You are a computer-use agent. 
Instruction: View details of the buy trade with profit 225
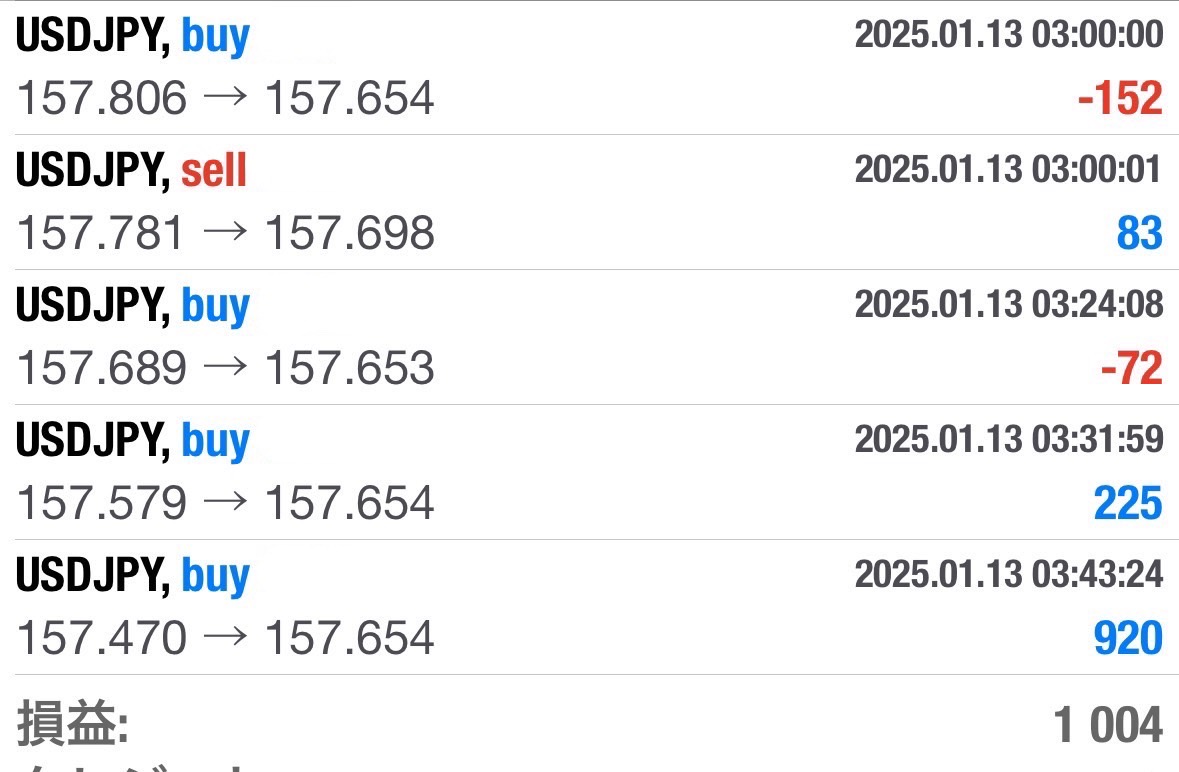[589, 473]
